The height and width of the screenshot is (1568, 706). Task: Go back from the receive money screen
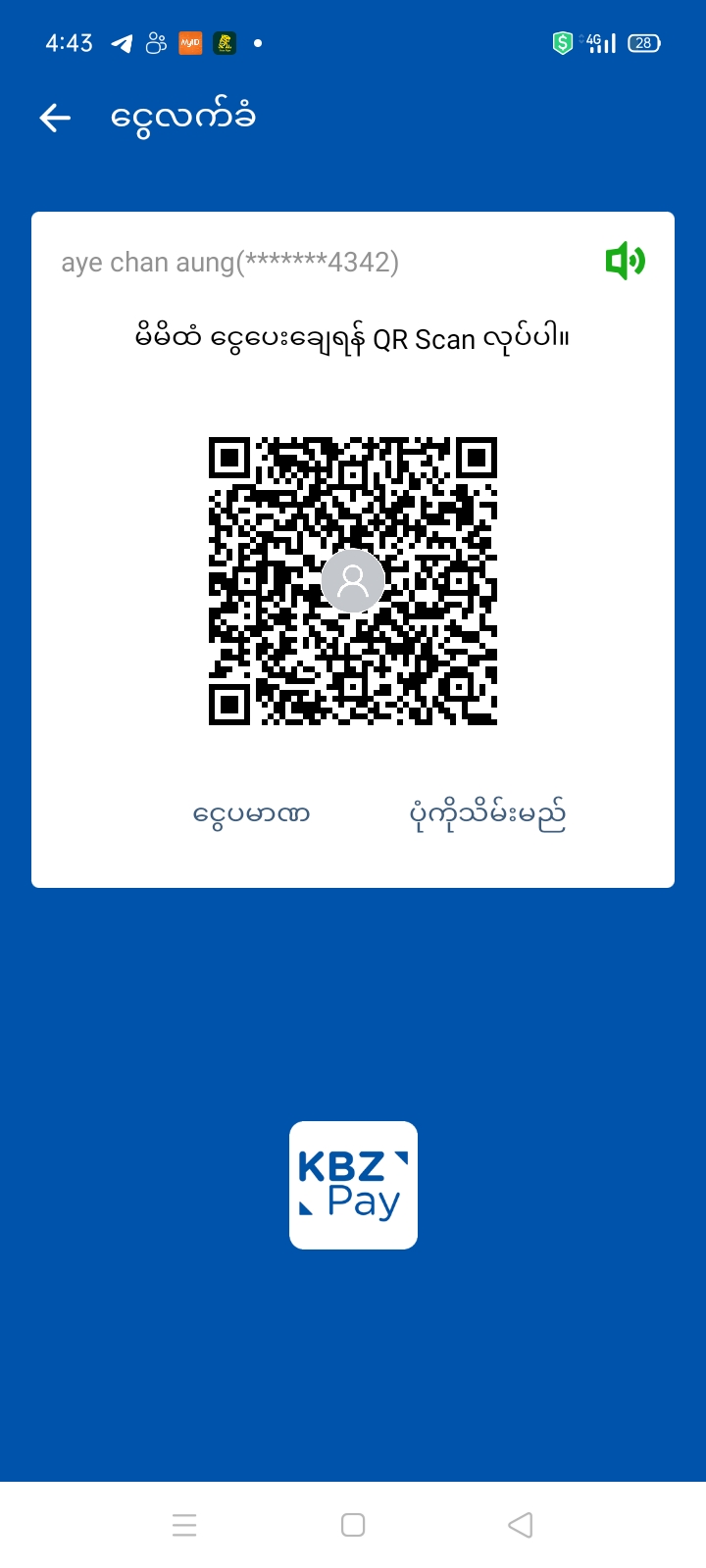point(55,119)
